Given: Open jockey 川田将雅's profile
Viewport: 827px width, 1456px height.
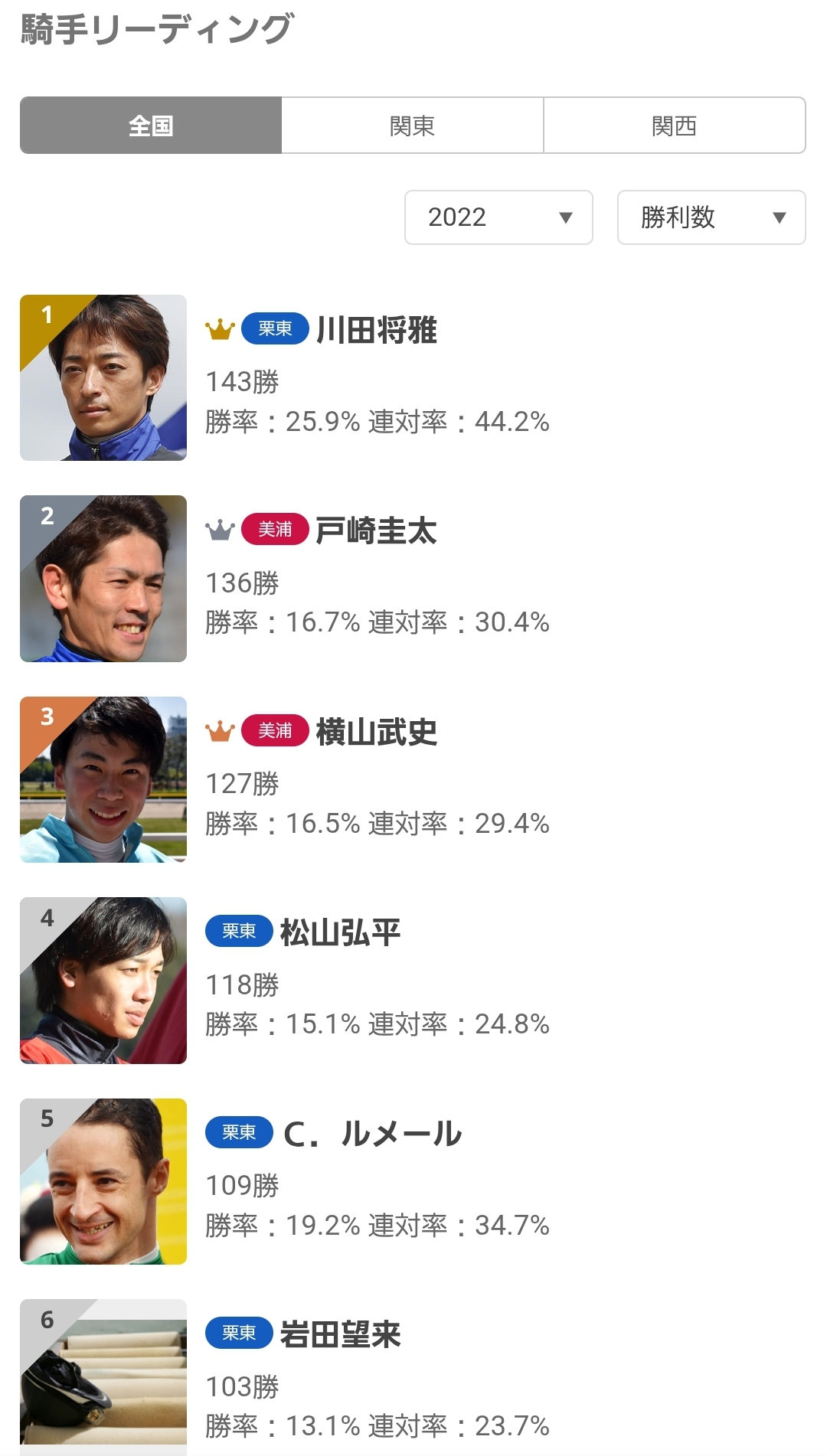Looking at the screenshot, I should [x=376, y=330].
